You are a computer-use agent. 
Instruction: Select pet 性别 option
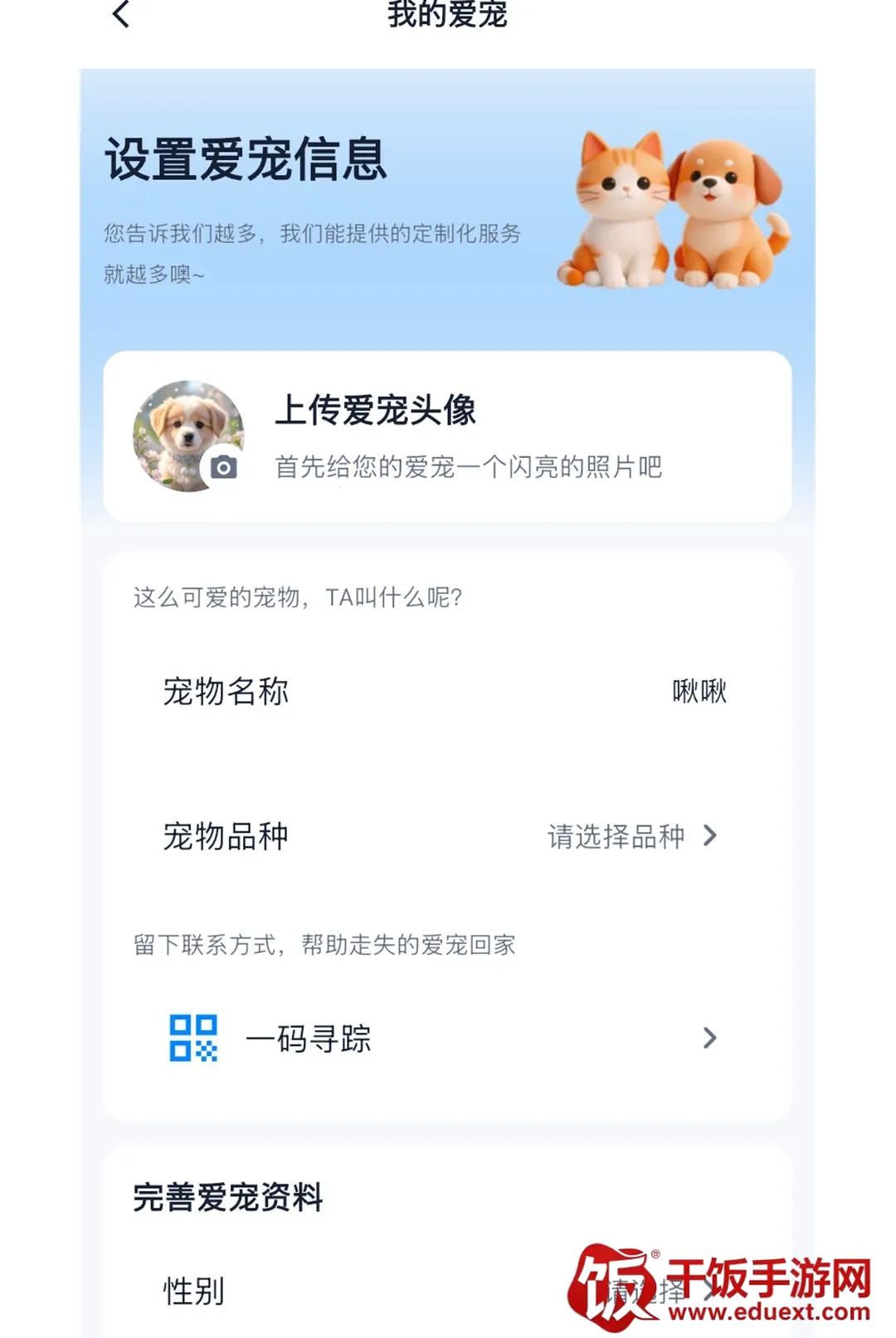click(446, 1291)
